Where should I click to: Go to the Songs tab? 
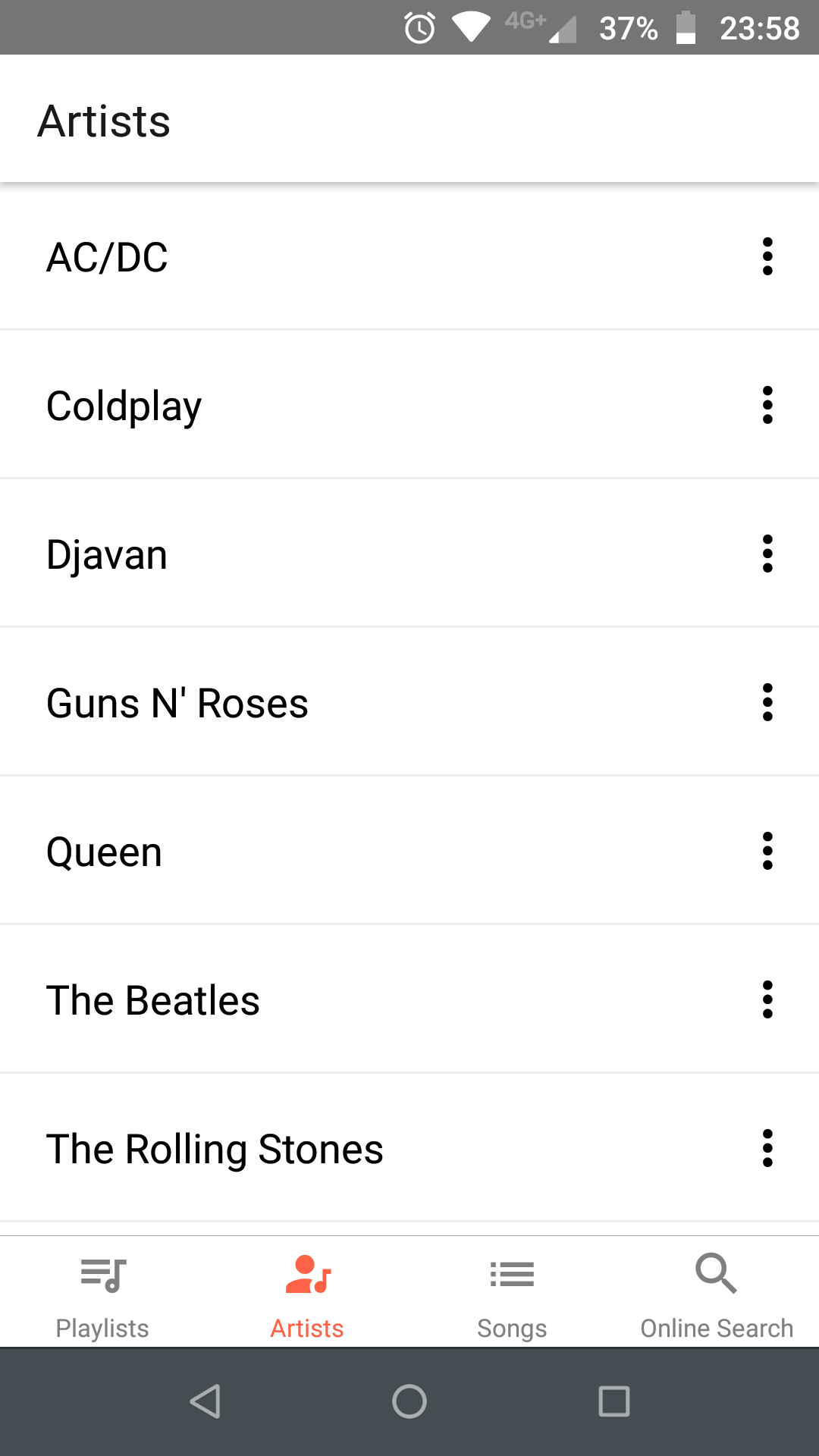(512, 1292)
